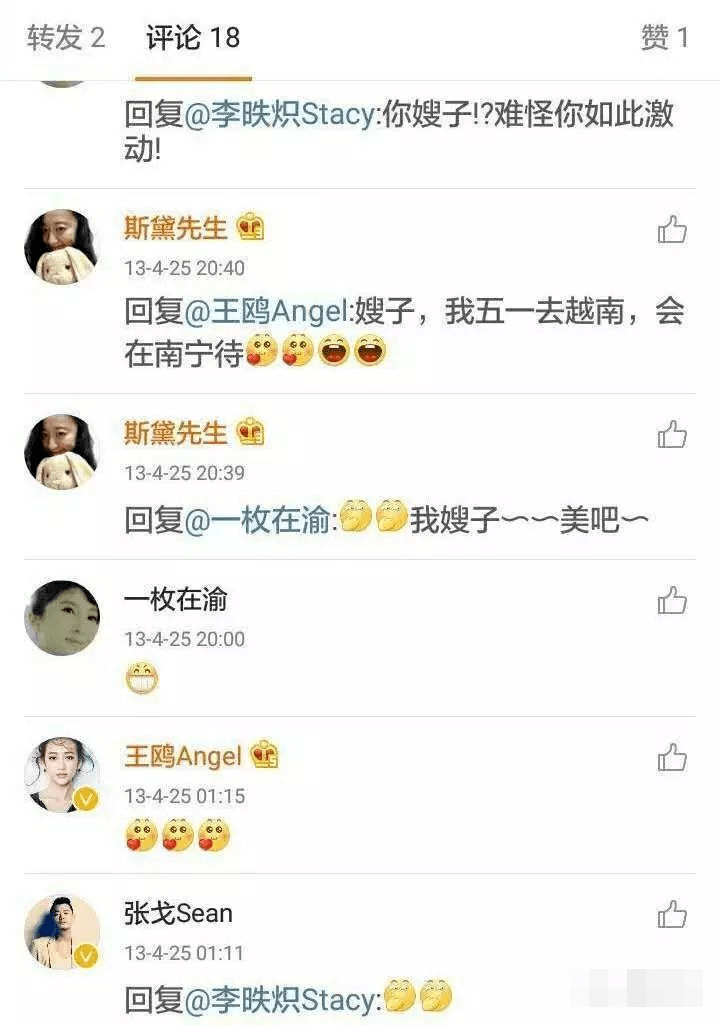Like 张戈Sean's comment

point(672,915)
